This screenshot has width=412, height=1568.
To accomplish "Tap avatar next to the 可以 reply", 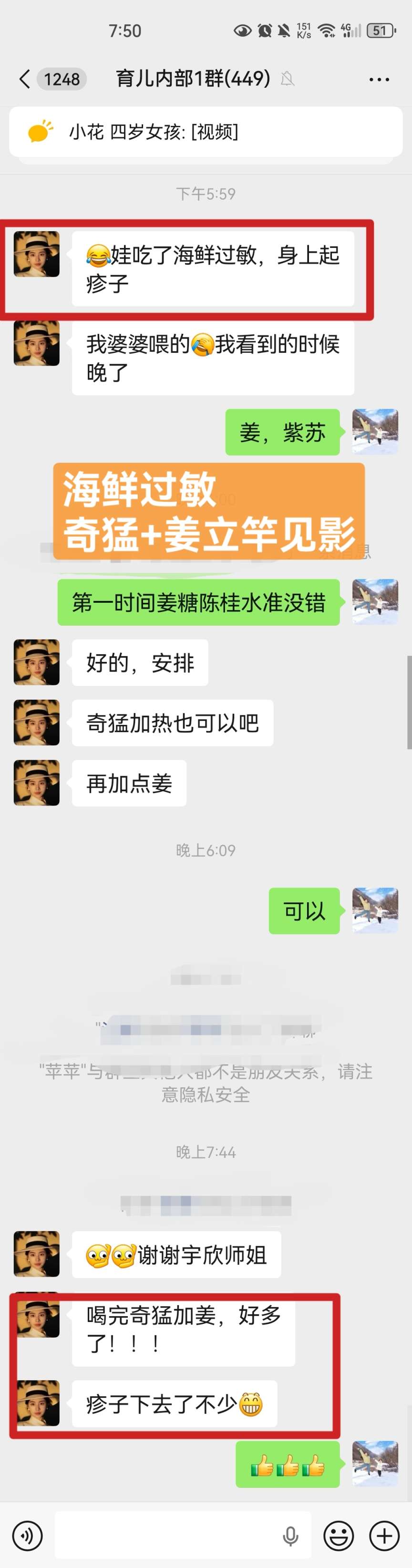I will 375,910.
